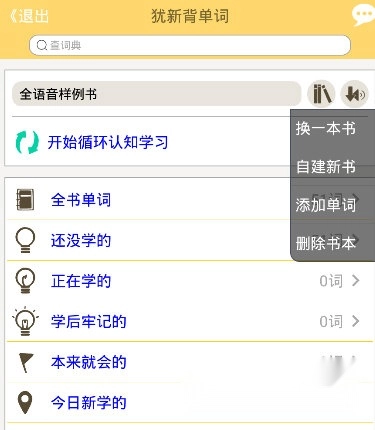Open the bookshelf icon
375x430 pixels.
[x=321, y=94]
